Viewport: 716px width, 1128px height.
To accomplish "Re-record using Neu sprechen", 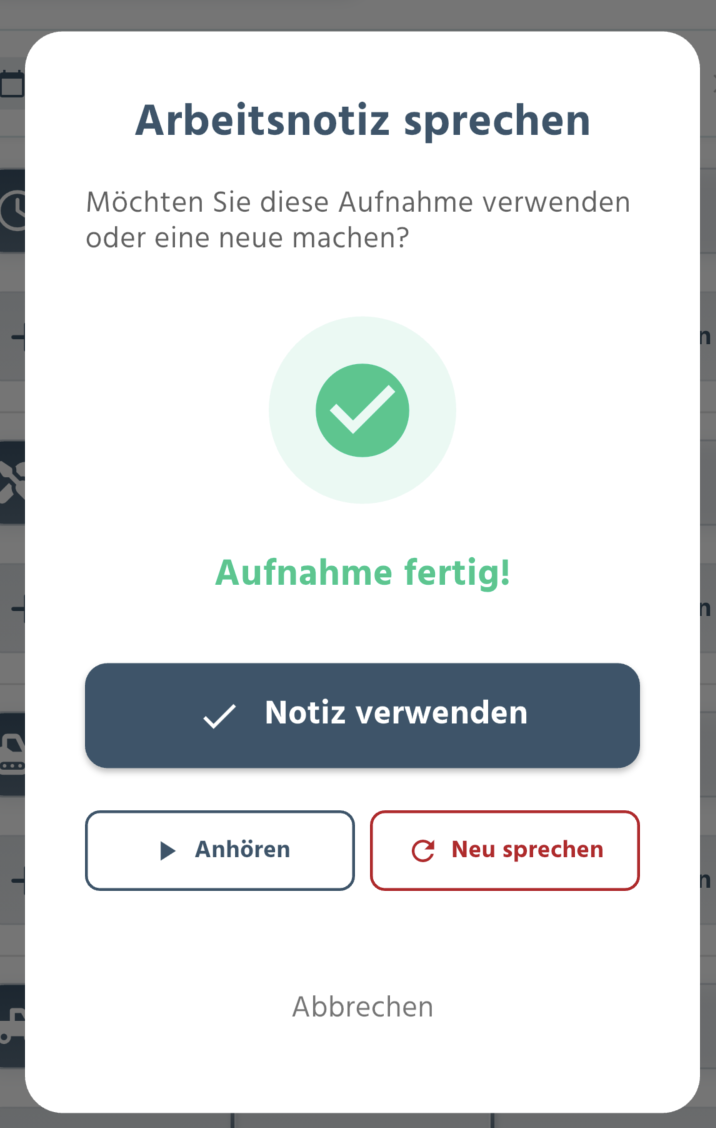I will 505,850.
